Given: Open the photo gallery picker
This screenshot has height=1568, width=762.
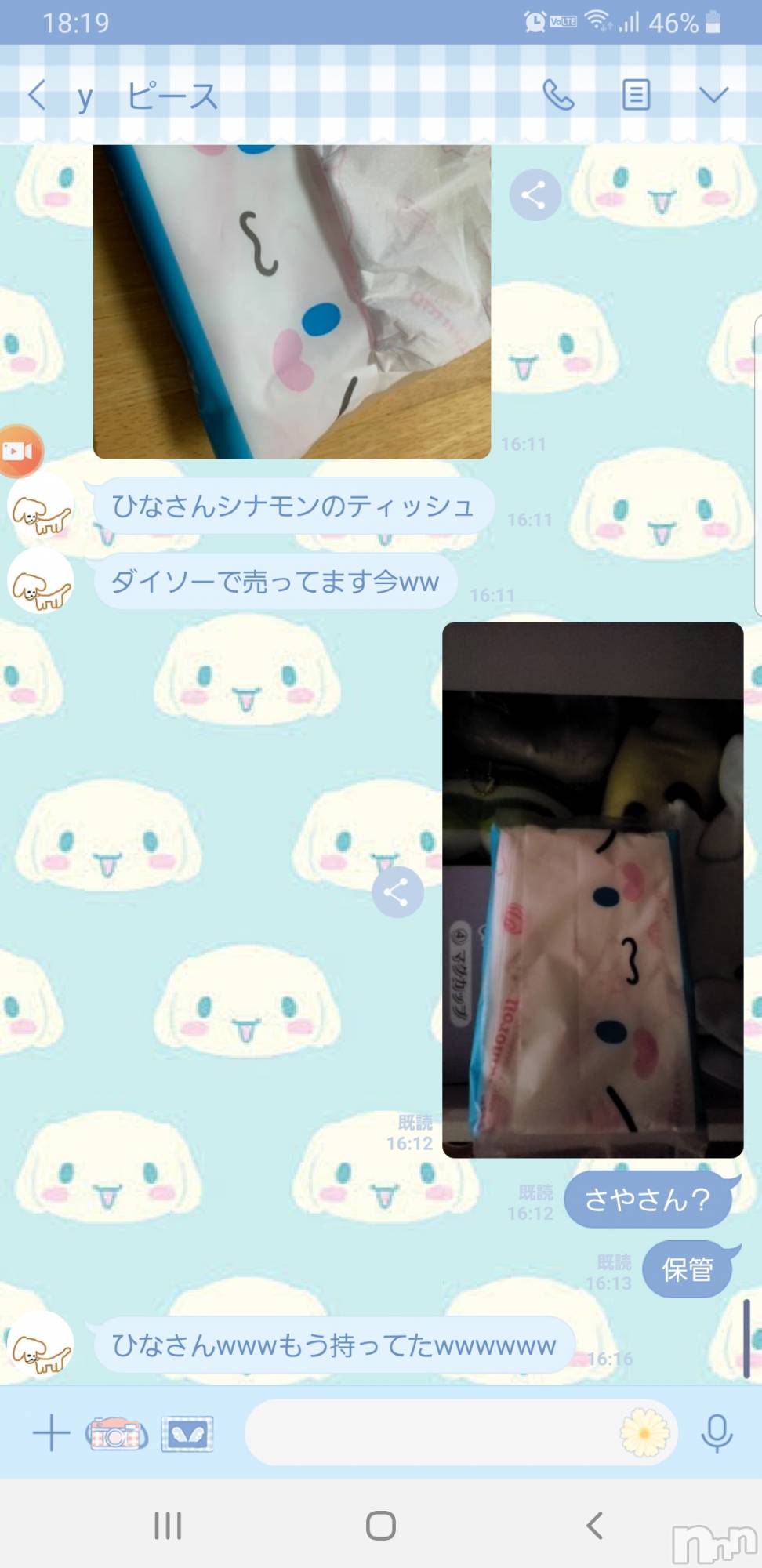Looking at the screenshot, I should click(187, 1434).
